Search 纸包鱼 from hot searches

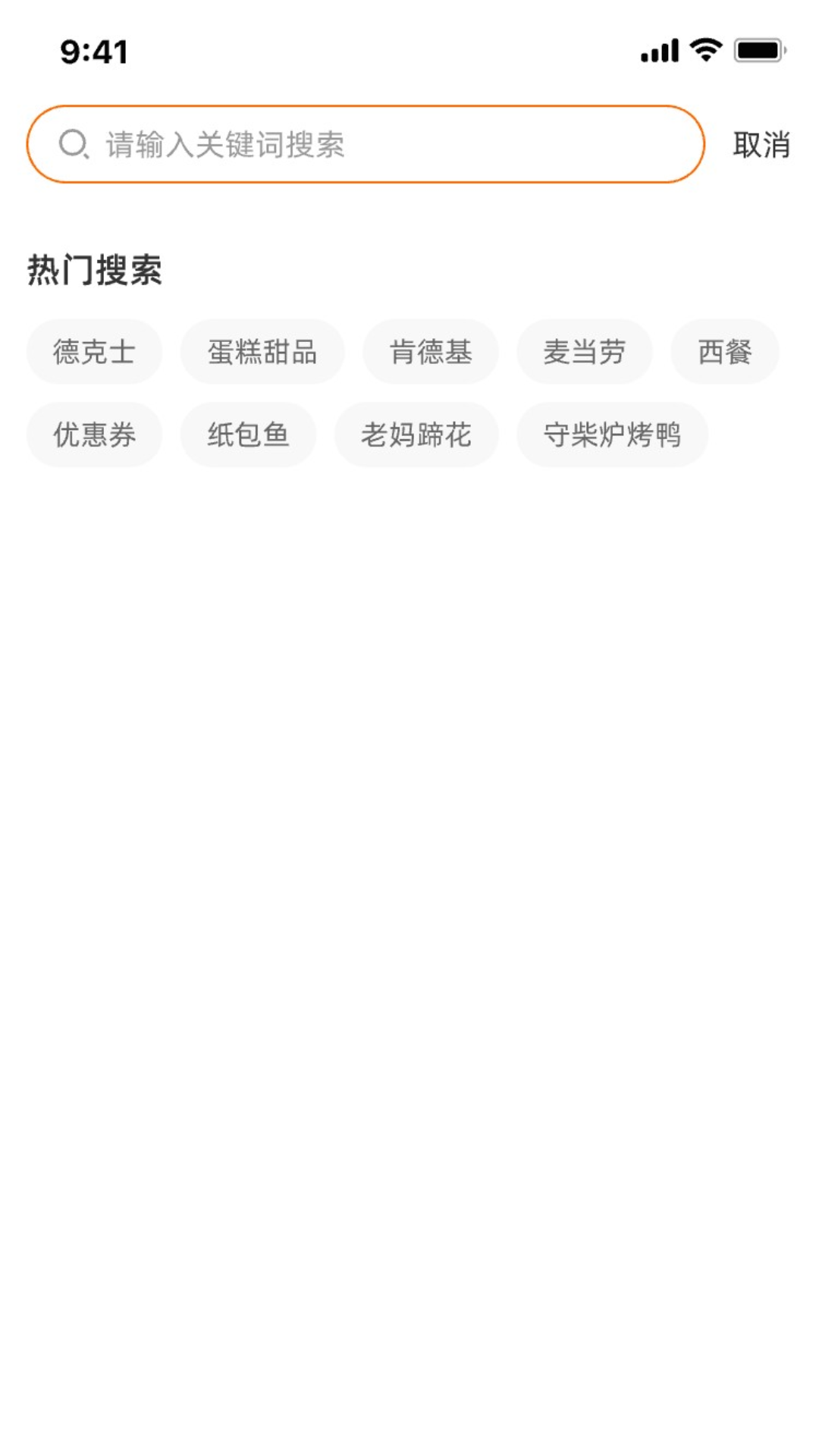point(248,435)
